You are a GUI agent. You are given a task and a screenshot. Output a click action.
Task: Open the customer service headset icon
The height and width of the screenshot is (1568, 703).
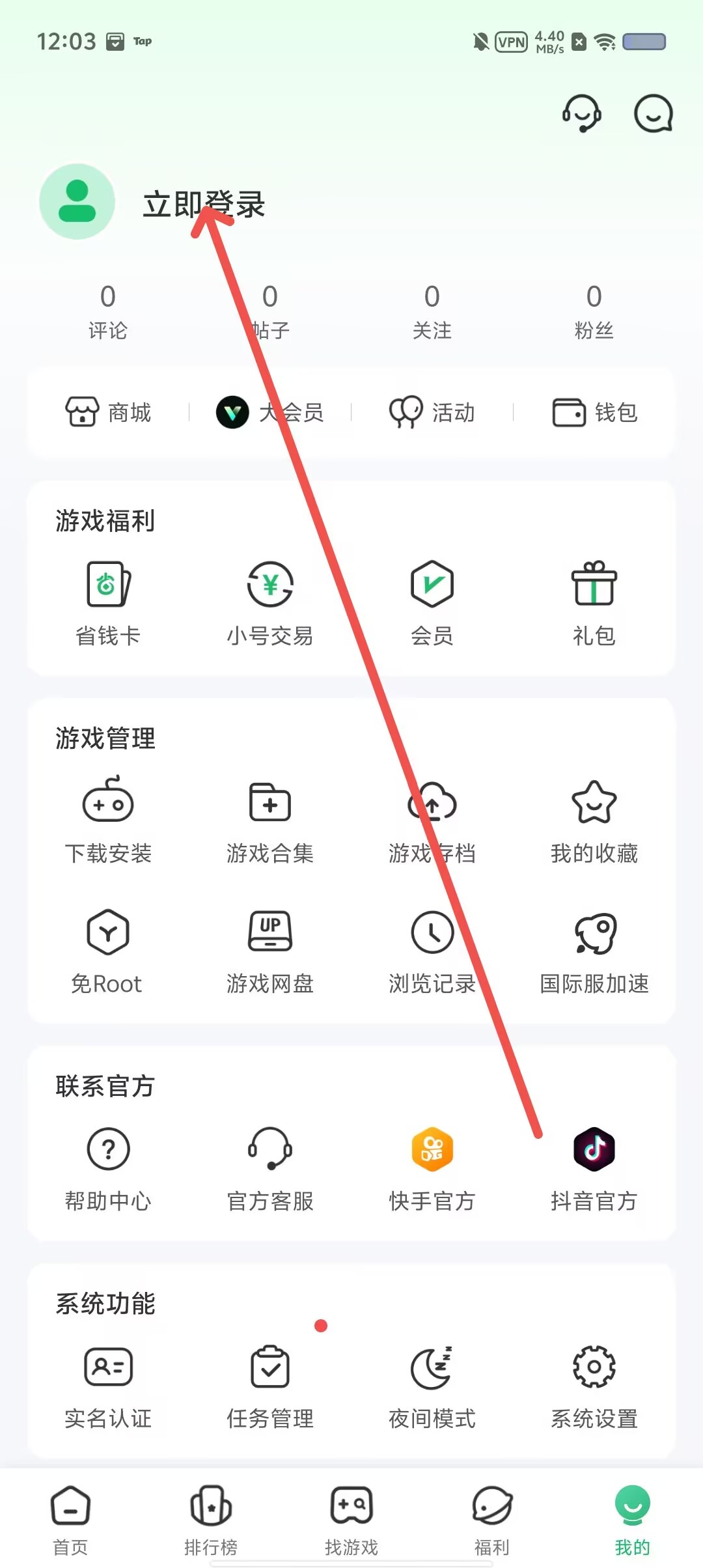[x=581, y=113]
